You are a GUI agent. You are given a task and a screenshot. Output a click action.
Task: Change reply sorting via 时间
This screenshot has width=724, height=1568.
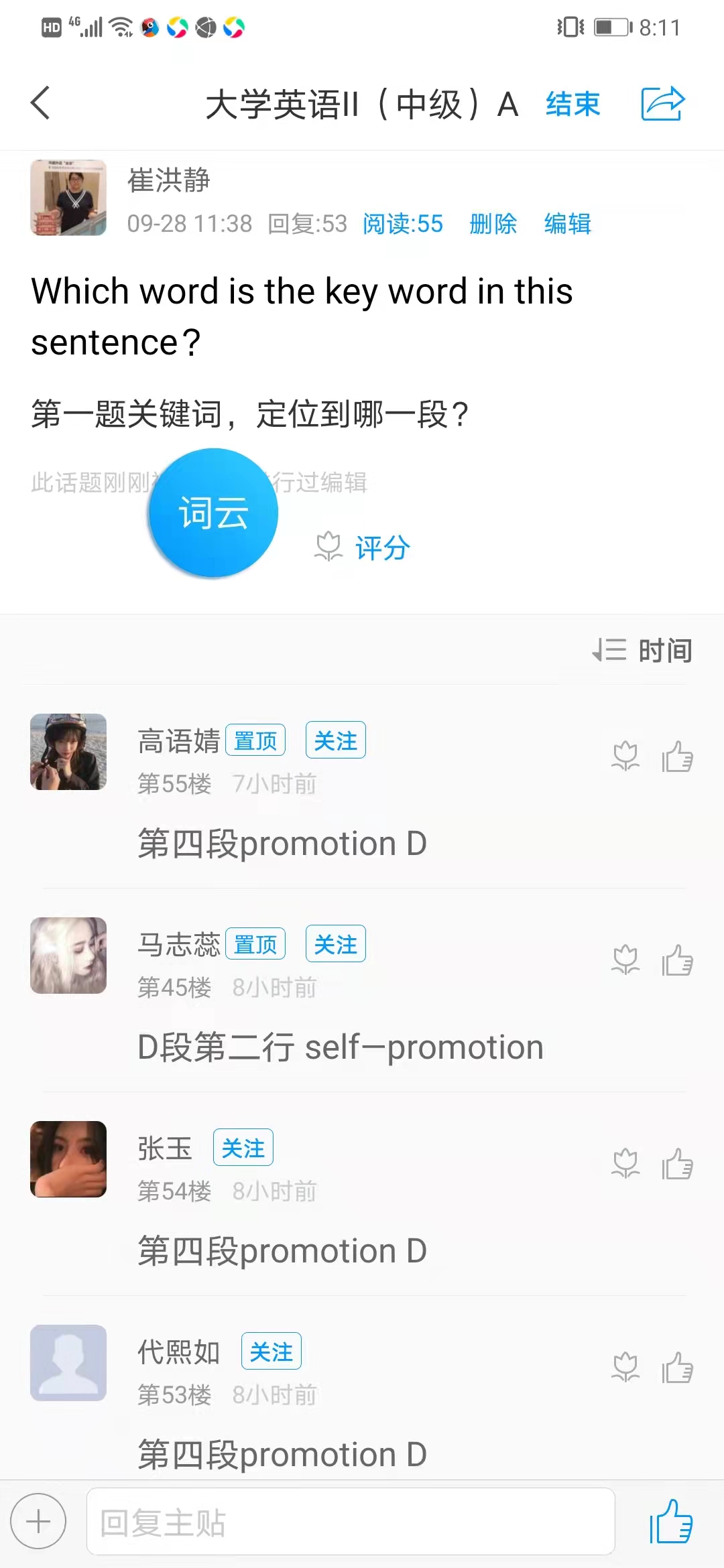[x=642, y=650]
